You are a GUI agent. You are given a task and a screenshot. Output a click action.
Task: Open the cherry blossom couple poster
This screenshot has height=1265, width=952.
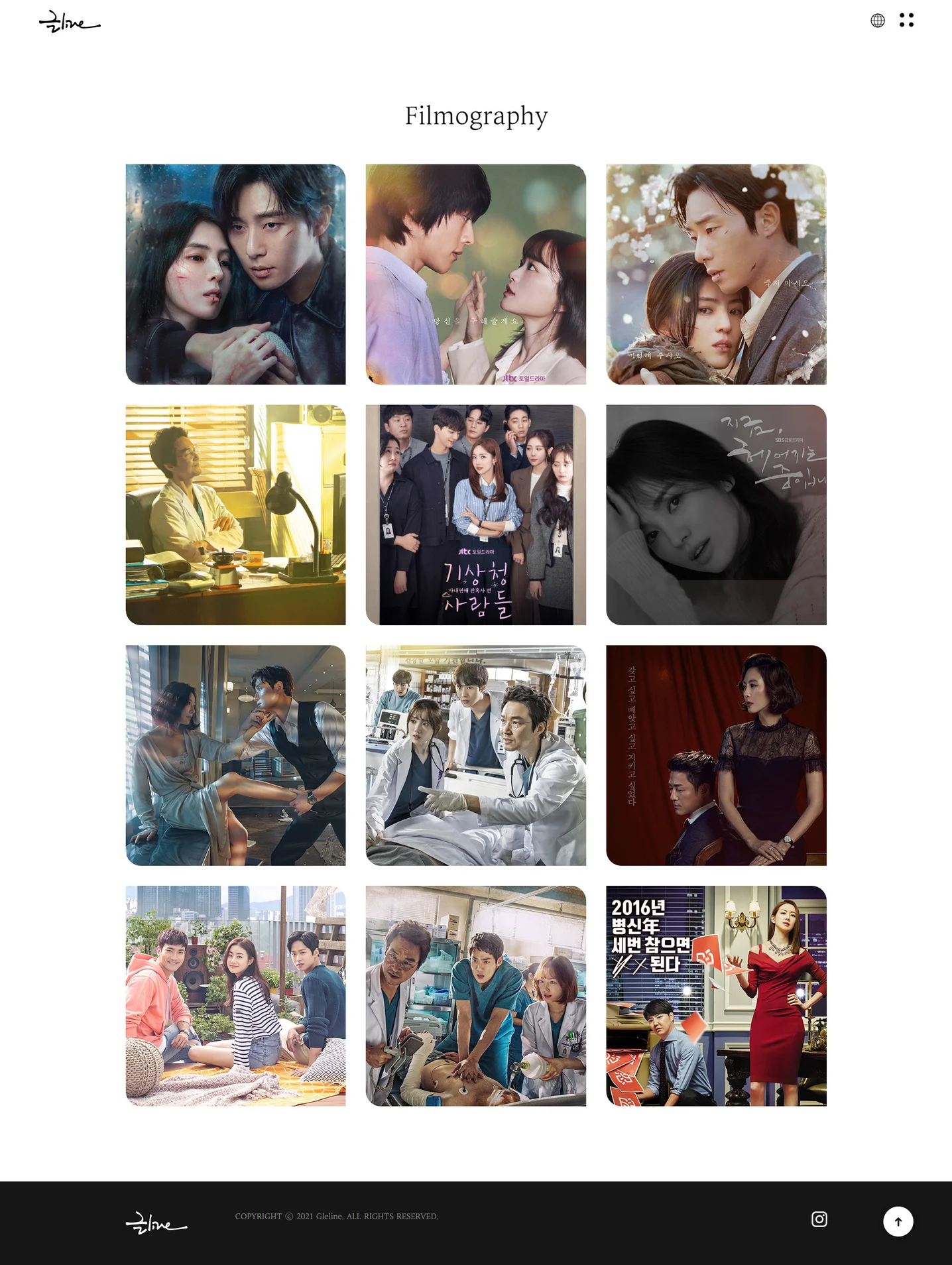(716, 274)
